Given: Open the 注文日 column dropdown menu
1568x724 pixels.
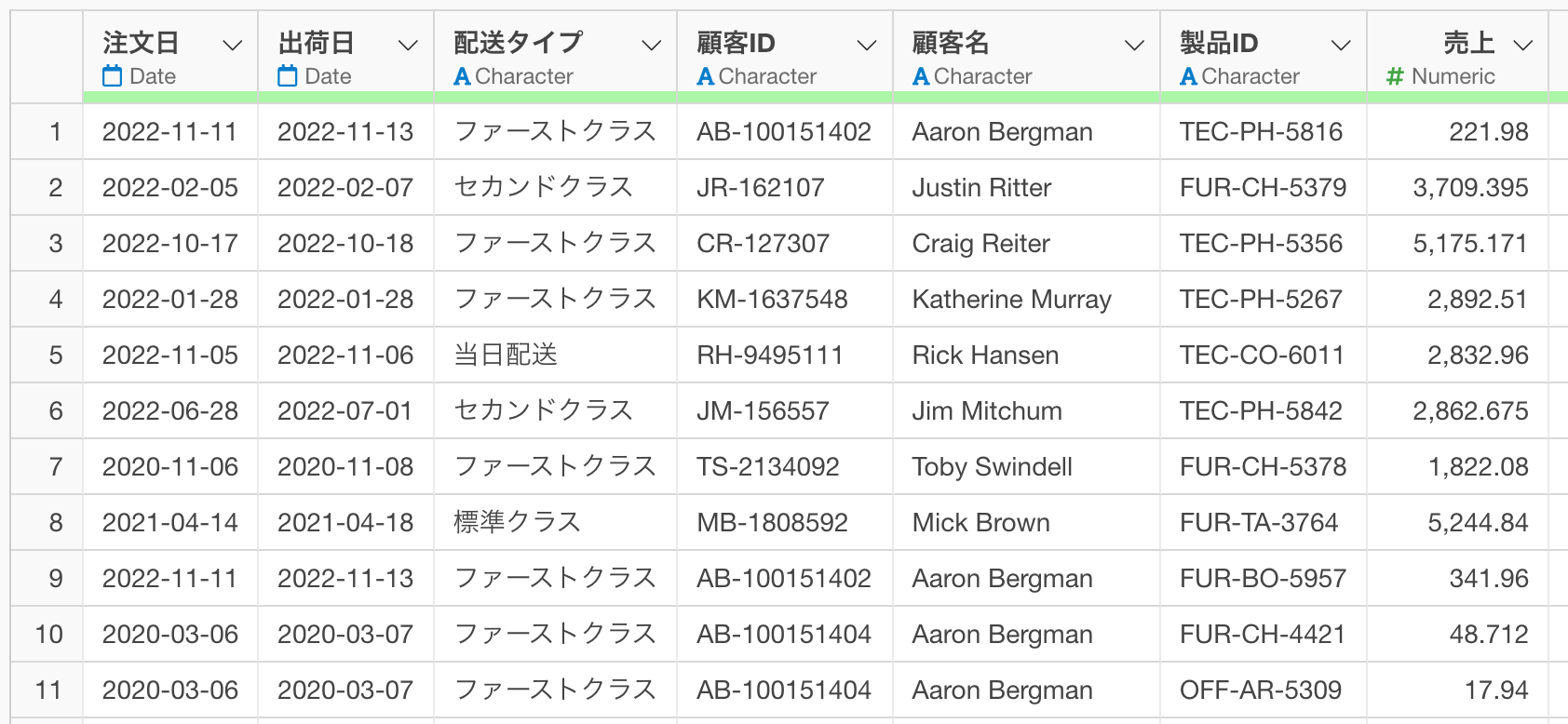Looking at the screenshot, I should 233,45.
